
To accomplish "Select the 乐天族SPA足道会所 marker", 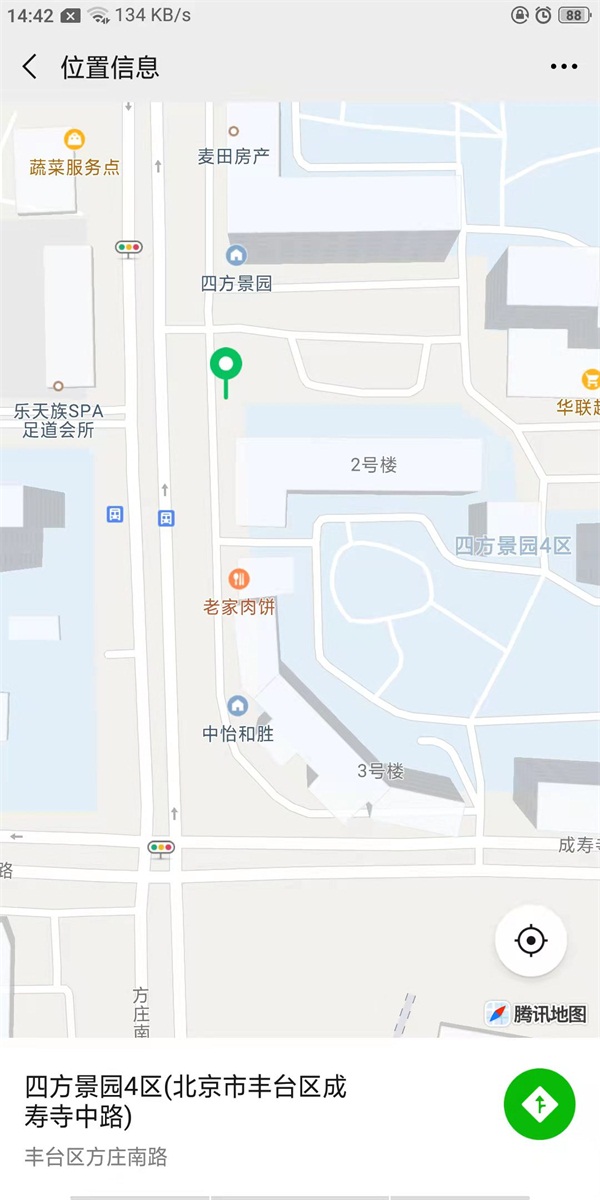I will [58, 386].
